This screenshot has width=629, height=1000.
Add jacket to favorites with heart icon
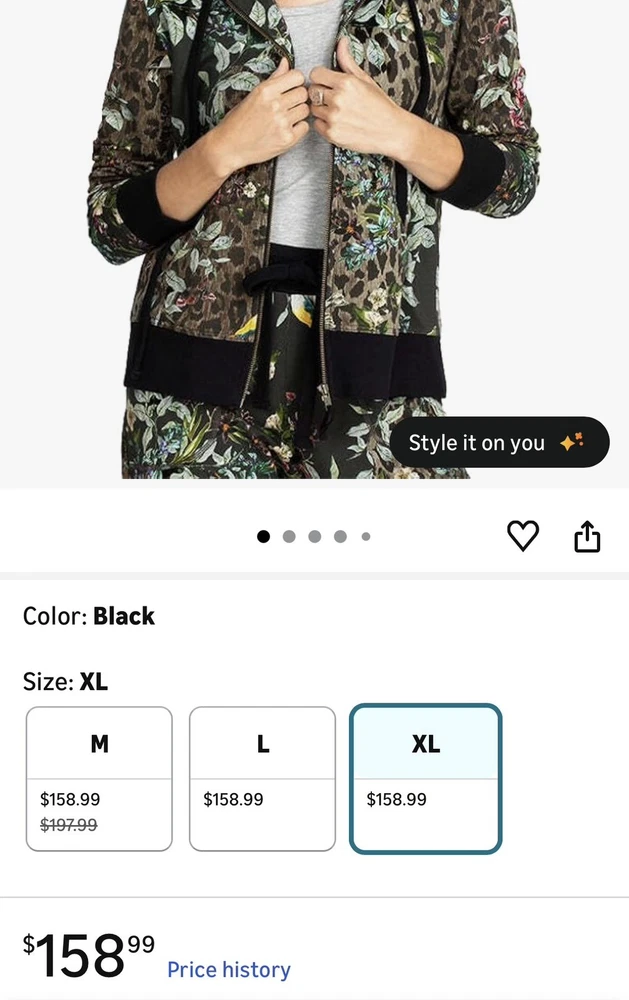(523, 536)
